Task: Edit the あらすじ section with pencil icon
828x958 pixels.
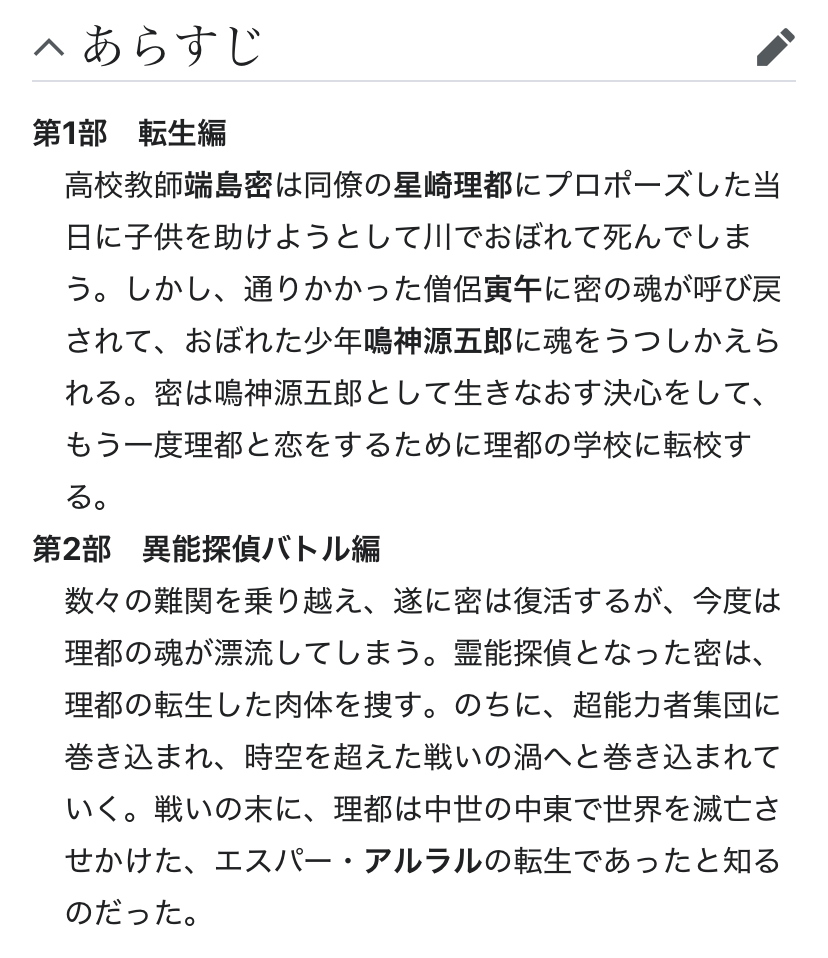Action: click(x=775, y=47)
